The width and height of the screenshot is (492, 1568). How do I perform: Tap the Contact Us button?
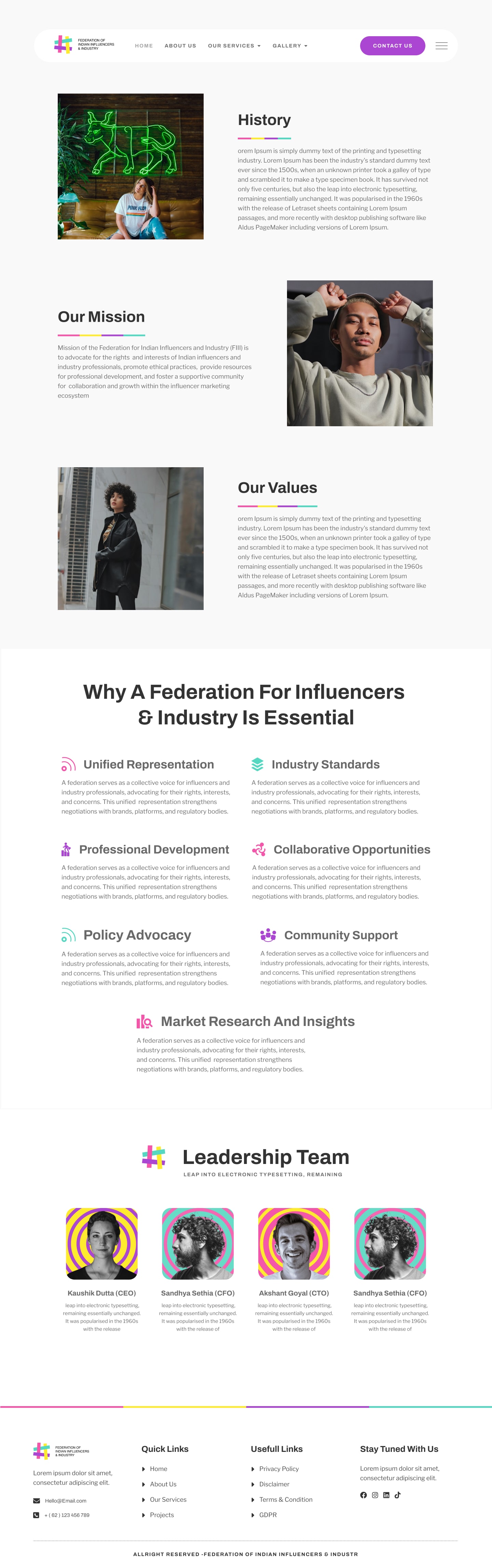[392, 46]
